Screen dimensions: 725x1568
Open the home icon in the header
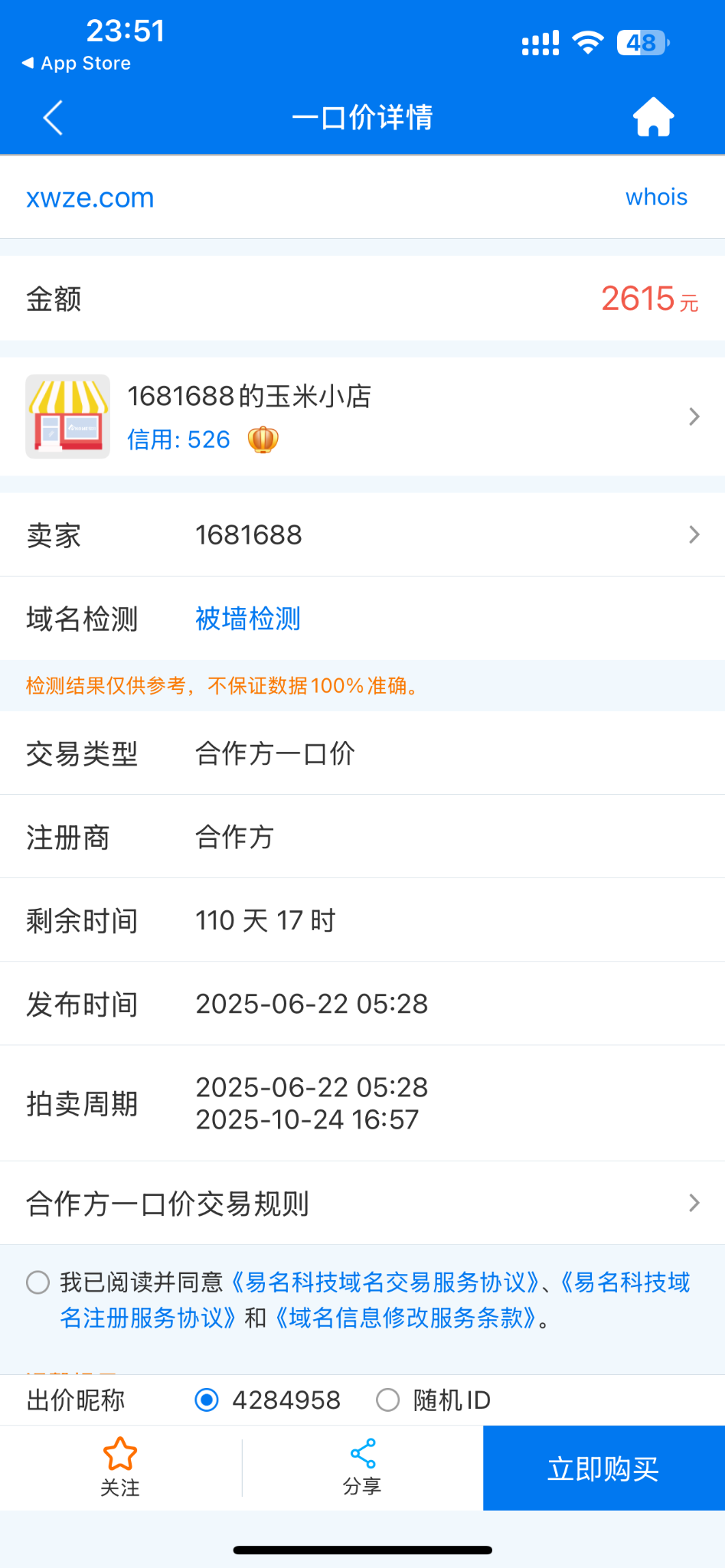click(x=653, y=117)
